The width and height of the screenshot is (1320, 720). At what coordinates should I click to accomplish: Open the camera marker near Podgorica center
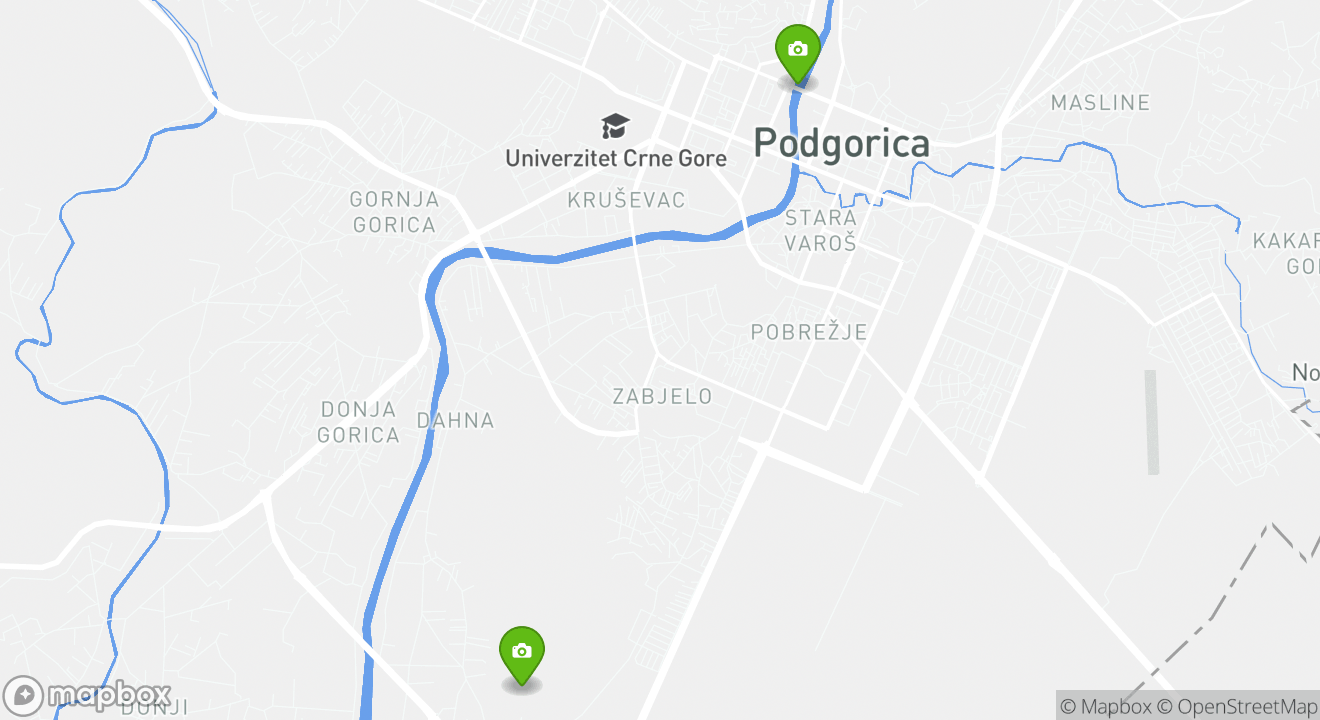point(797,50)
